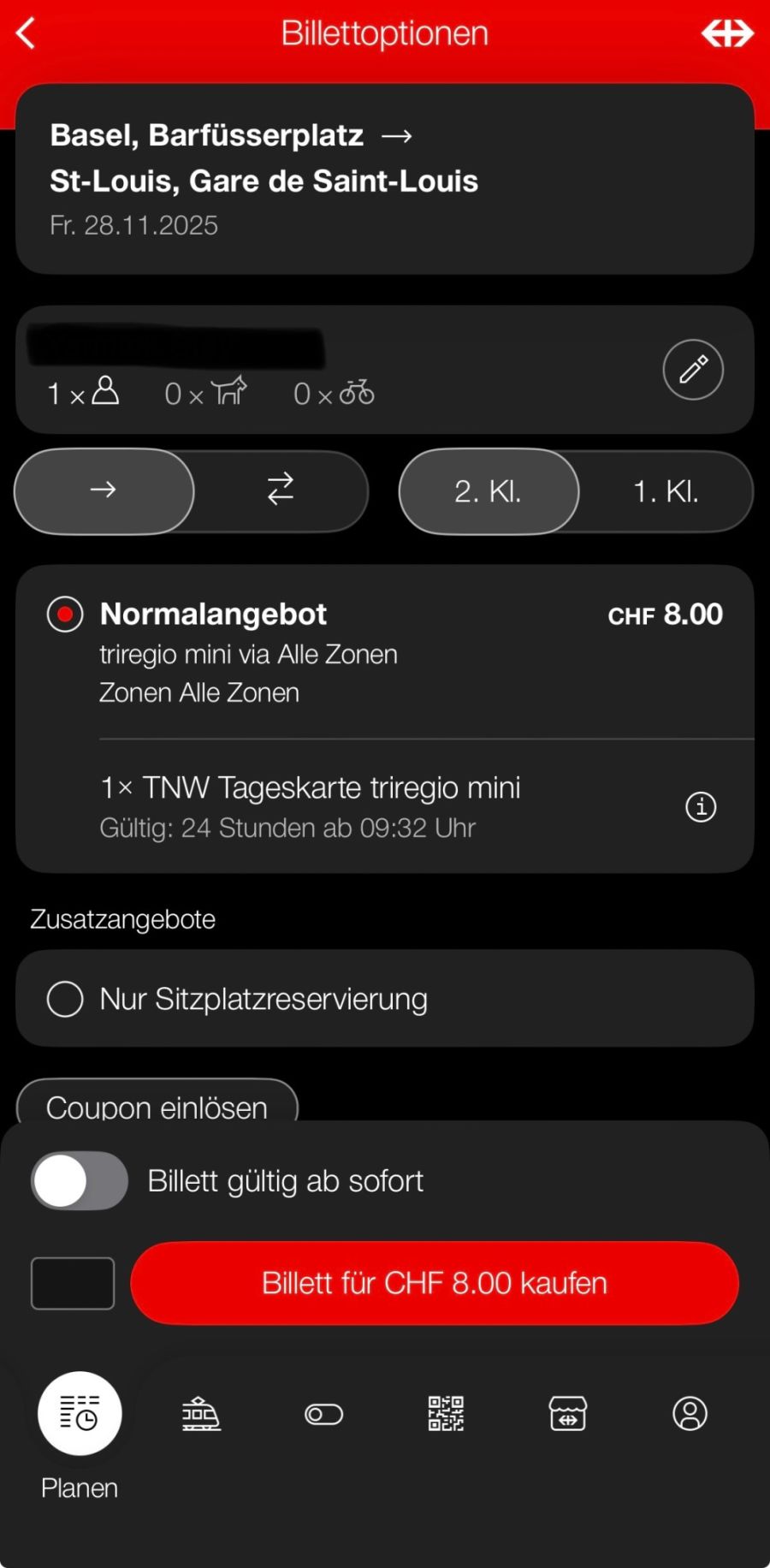
Task: Open the Planen tab
Action: [79, 1414]
